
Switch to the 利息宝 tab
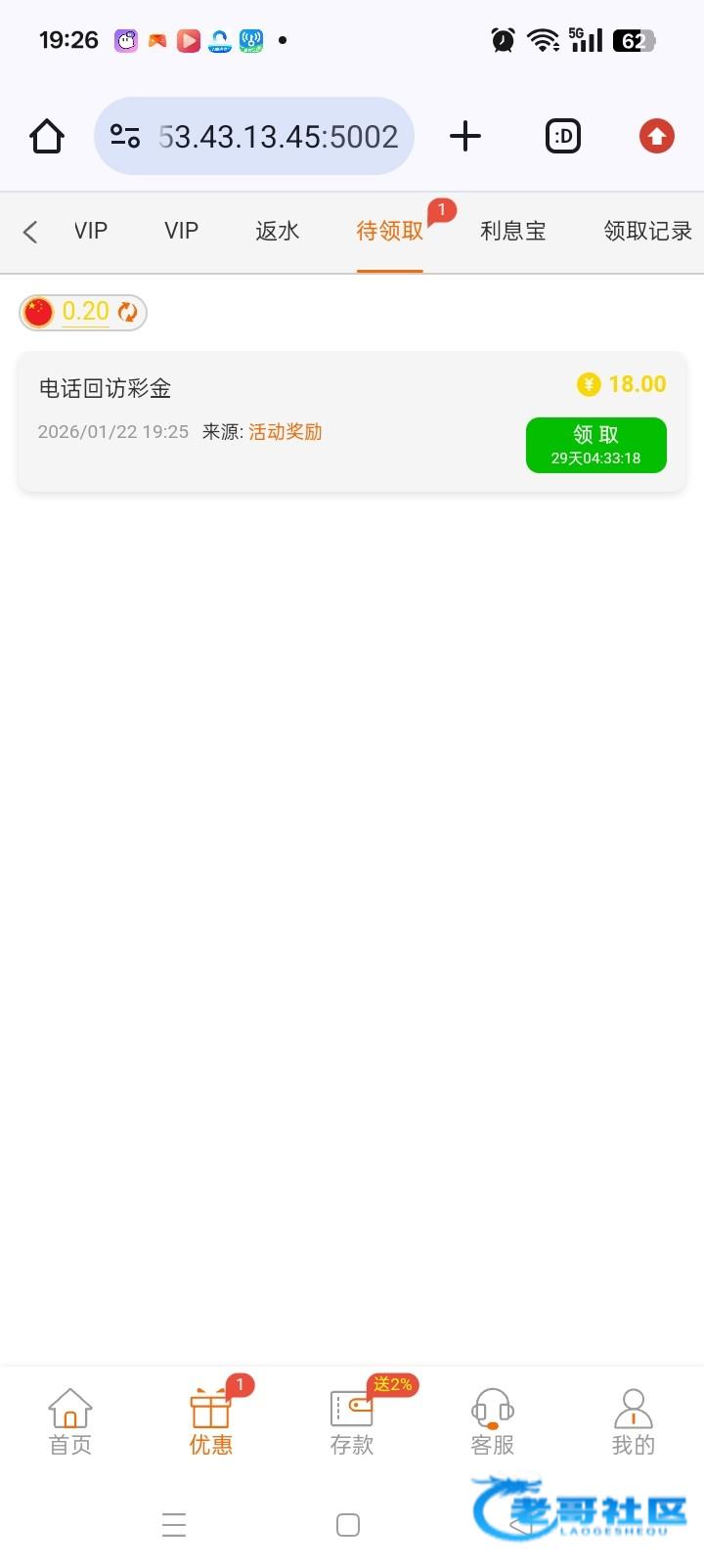[x=512, y=232]
